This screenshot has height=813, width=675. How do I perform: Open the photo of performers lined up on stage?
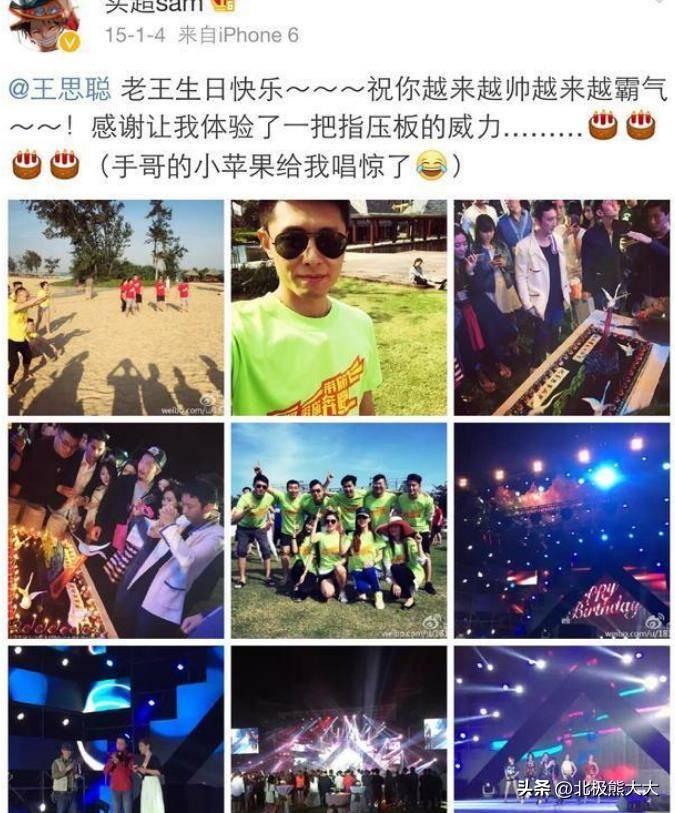[x=562, y=728]
